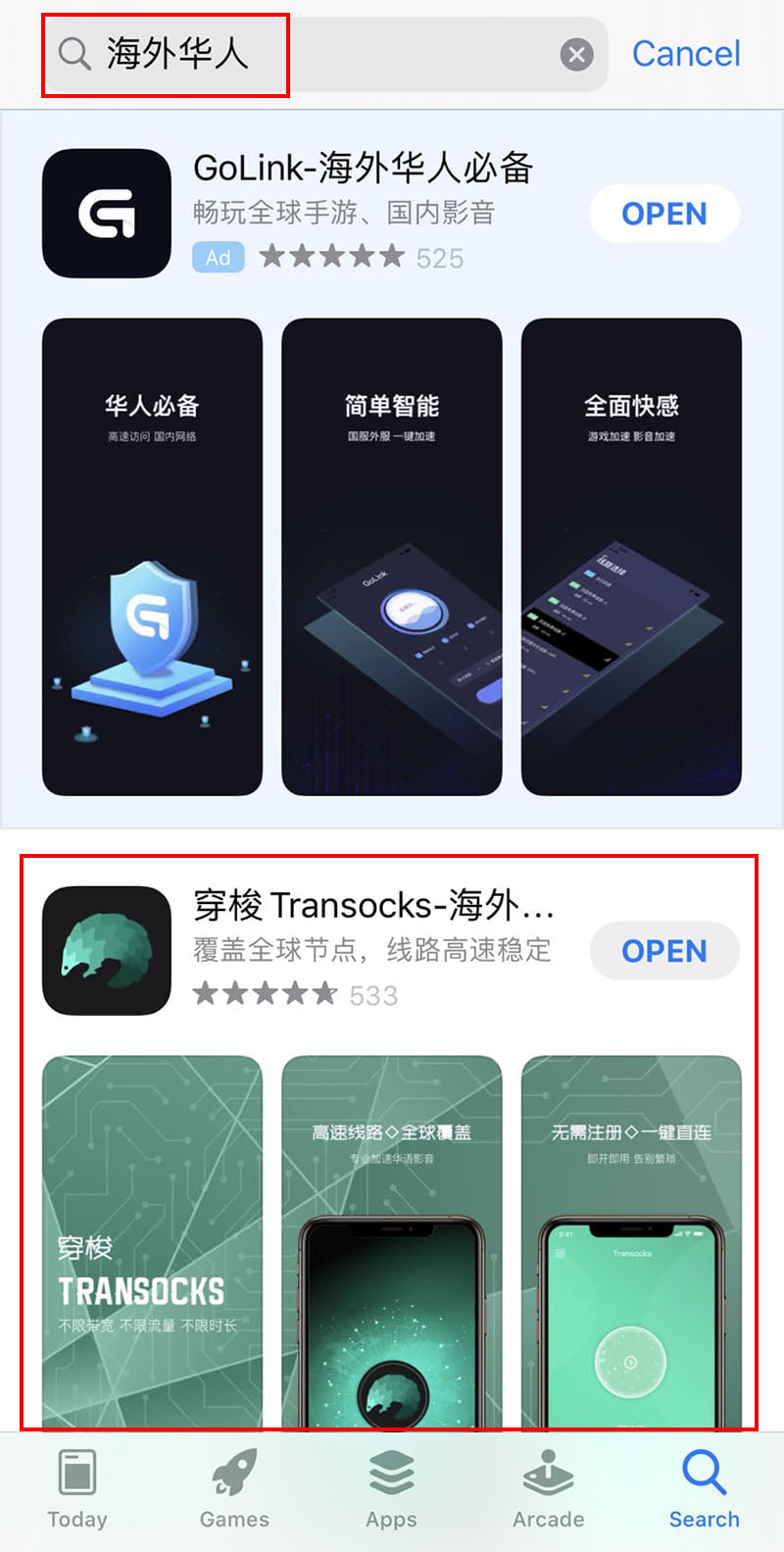
Task: Open GoLink's 全面快感 screenshot
Action: [x=631, y=556]
